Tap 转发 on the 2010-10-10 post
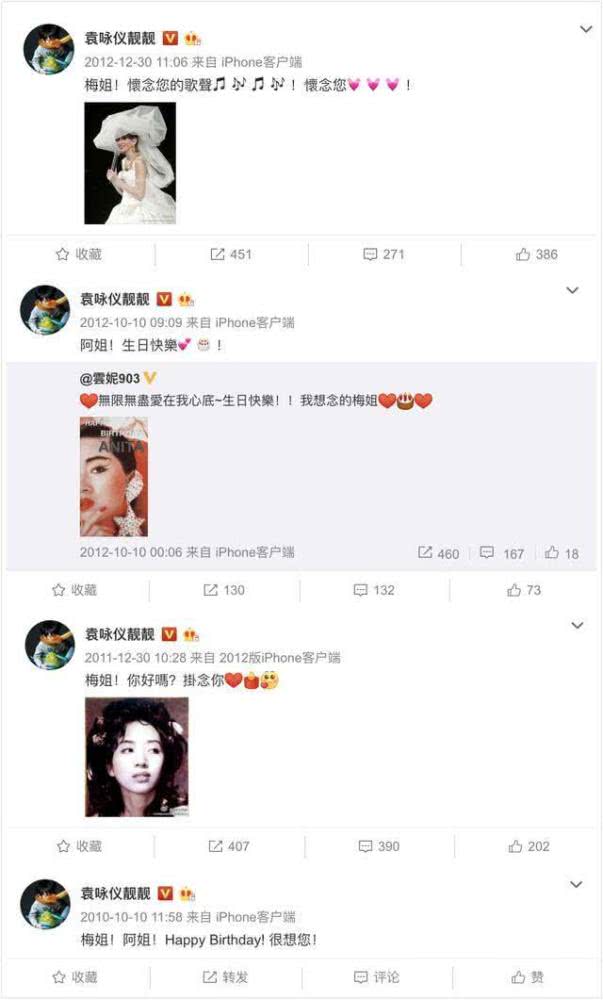The width and height of the screenshot is (603, 1000). 226,977
